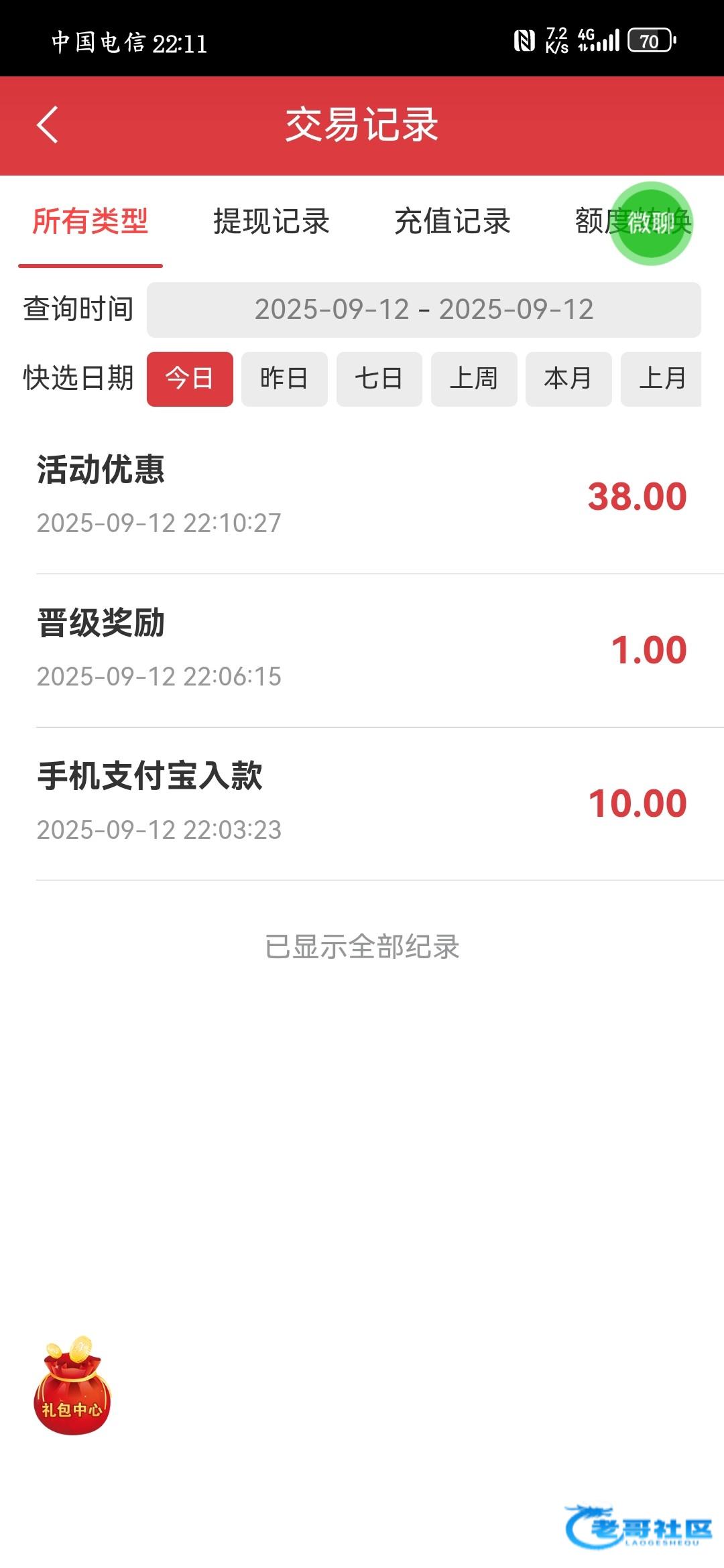The width and height of the screenshot is (724, 1568).
Task: Choose 上月 as quick date
Action: coord(661,379)
